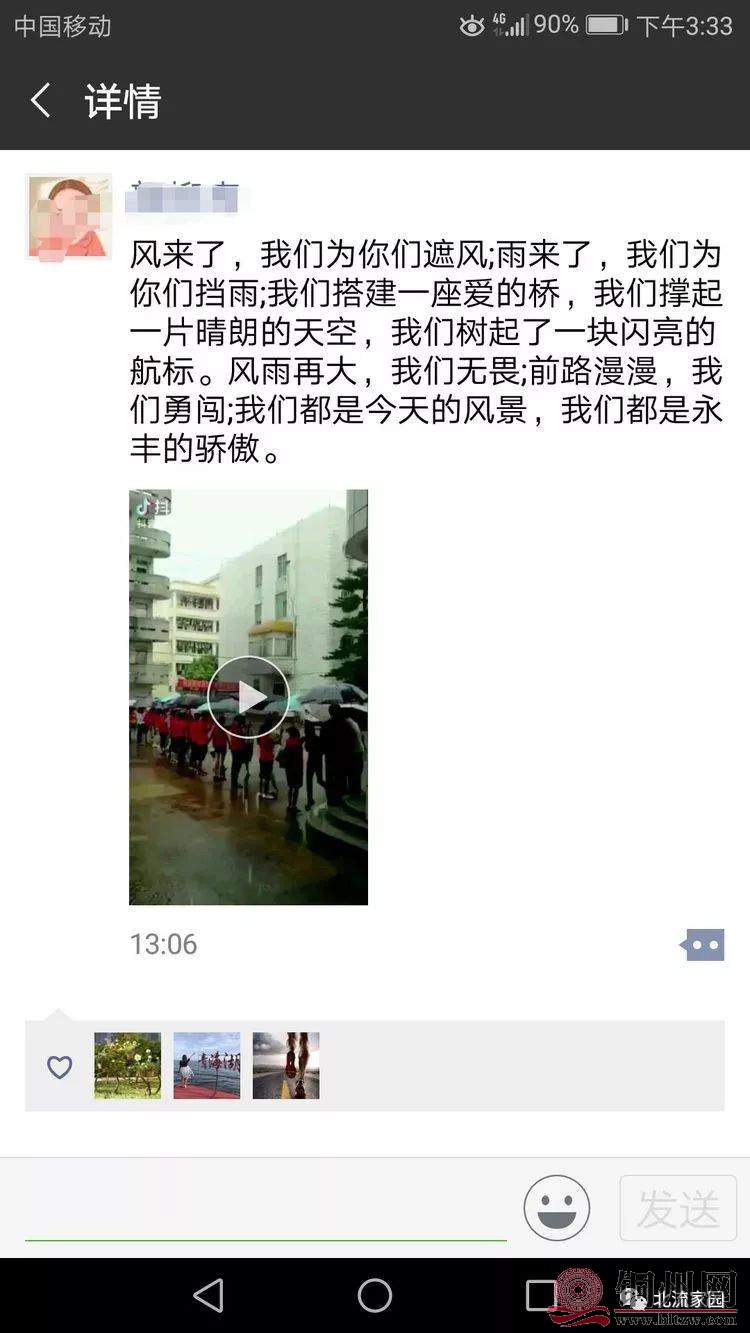Image resolution: width=750 pixels, height=1333 pixels.
Task: Go to the system home screen
Action: pyautogui.click(x=375, y=1295)
